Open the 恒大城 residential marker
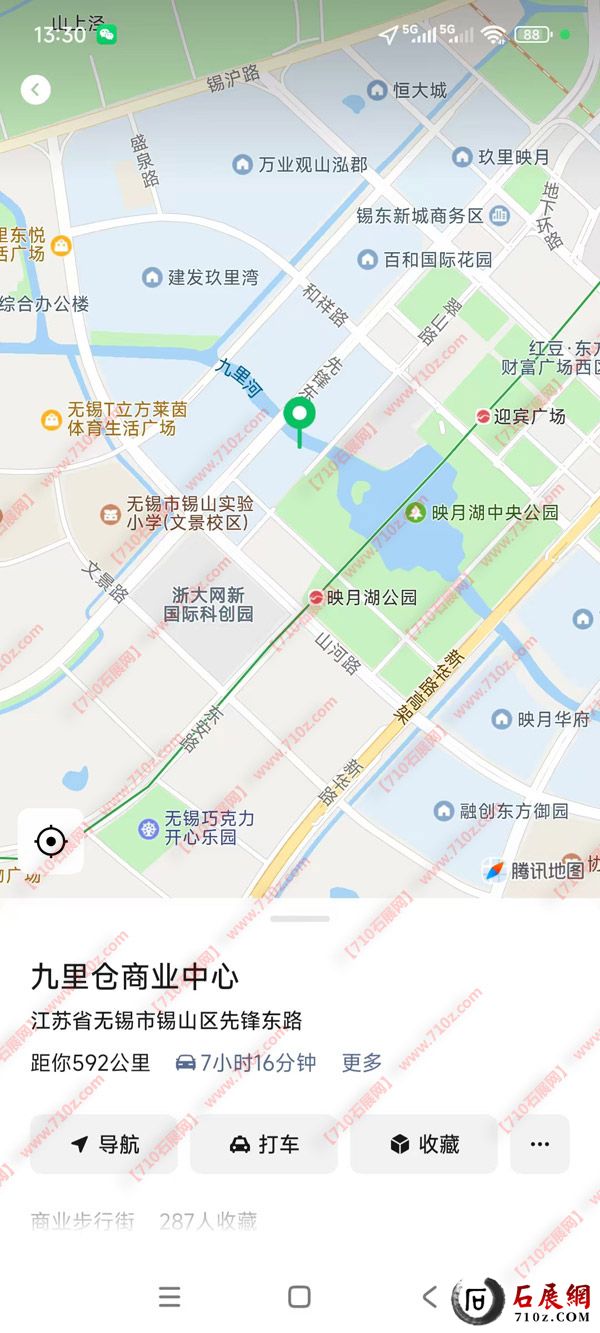 click(377, 91)
